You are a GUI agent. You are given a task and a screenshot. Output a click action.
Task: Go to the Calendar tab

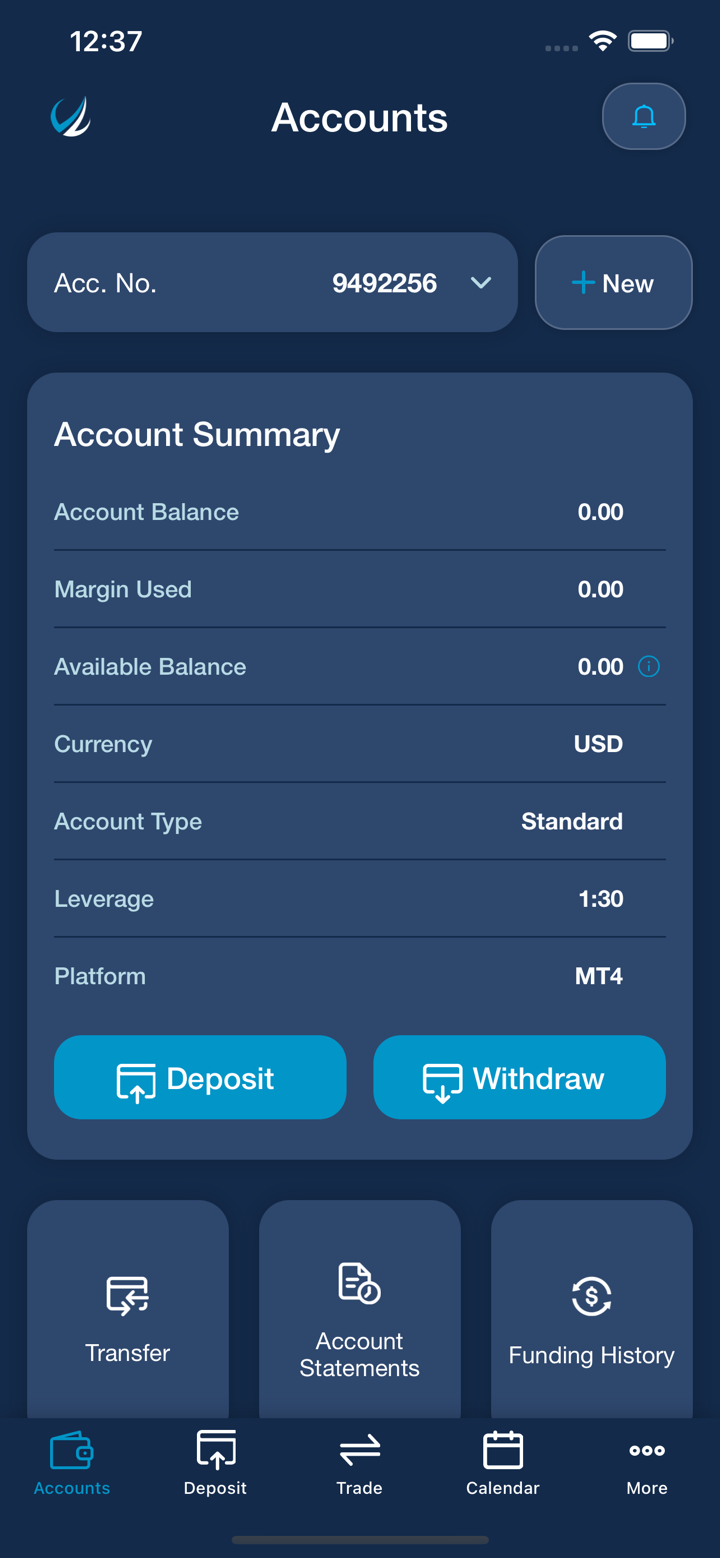[502, 1463]
